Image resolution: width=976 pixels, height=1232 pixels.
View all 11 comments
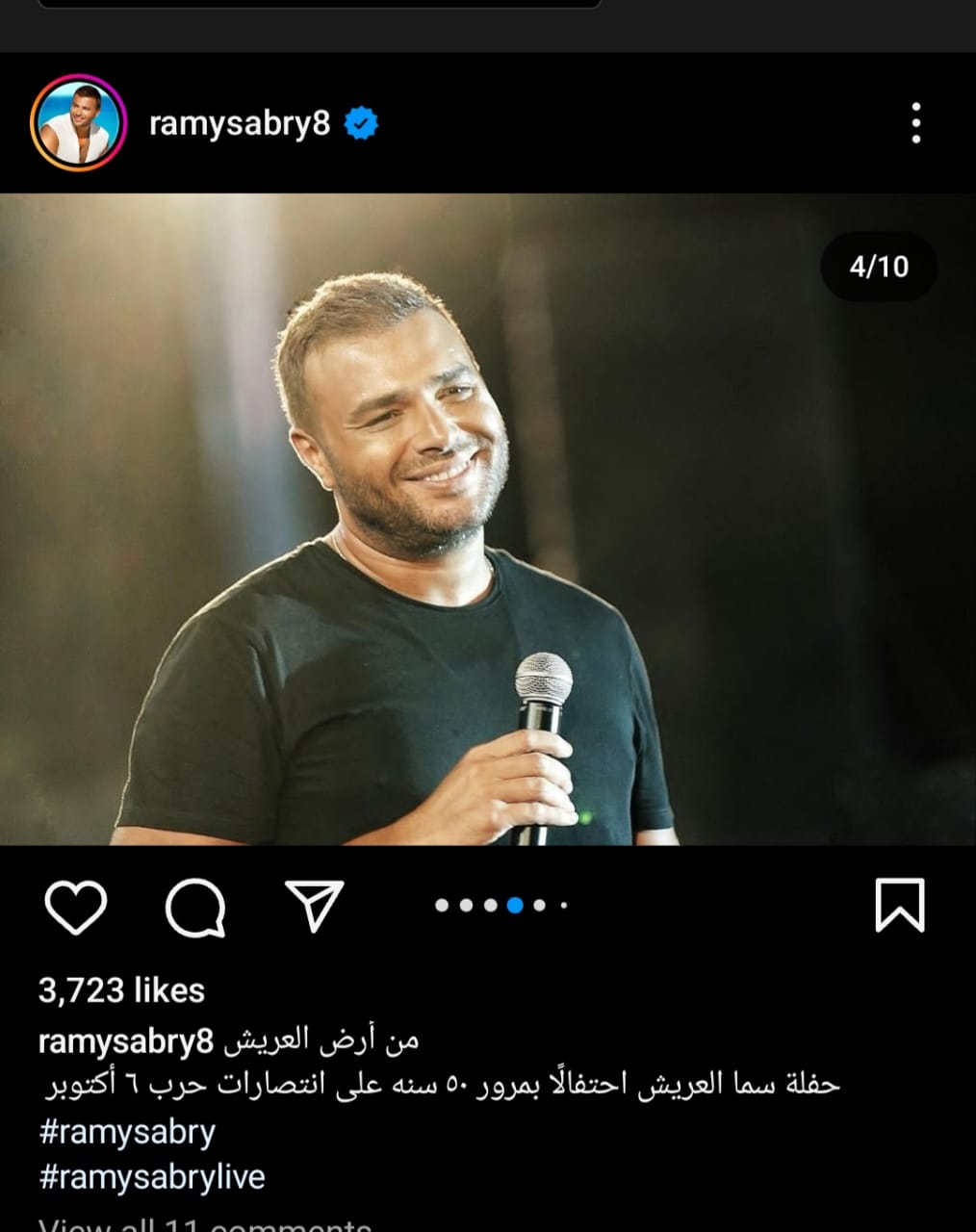(x=204, y=1224)
